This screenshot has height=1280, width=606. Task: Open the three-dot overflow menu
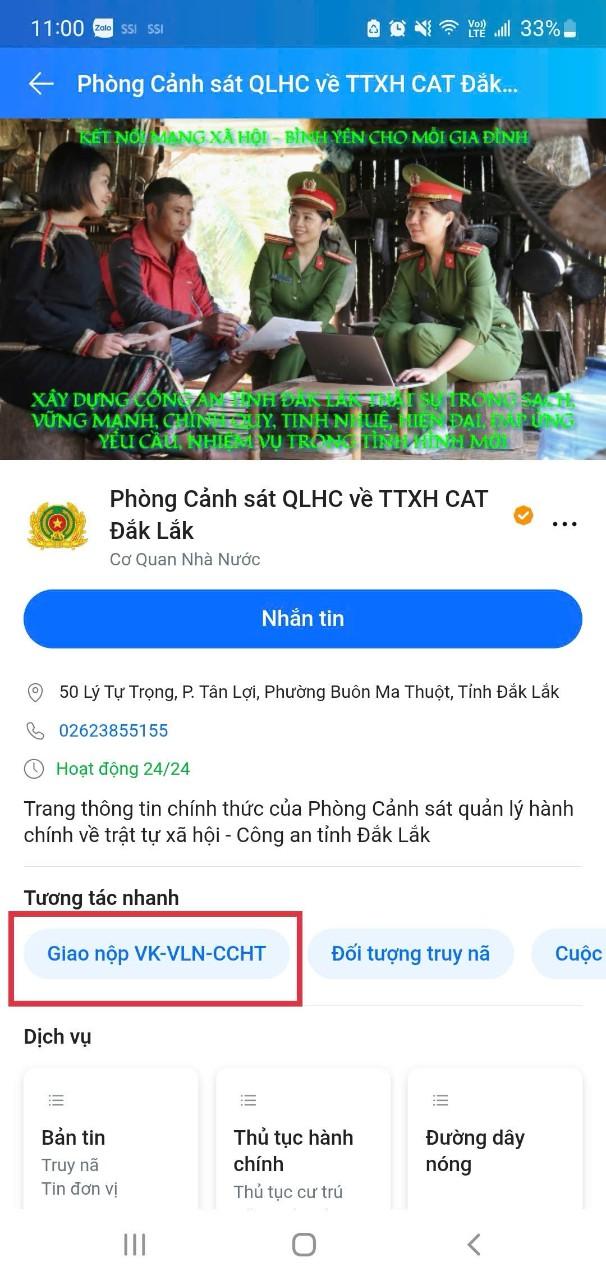tap(564, 523)
